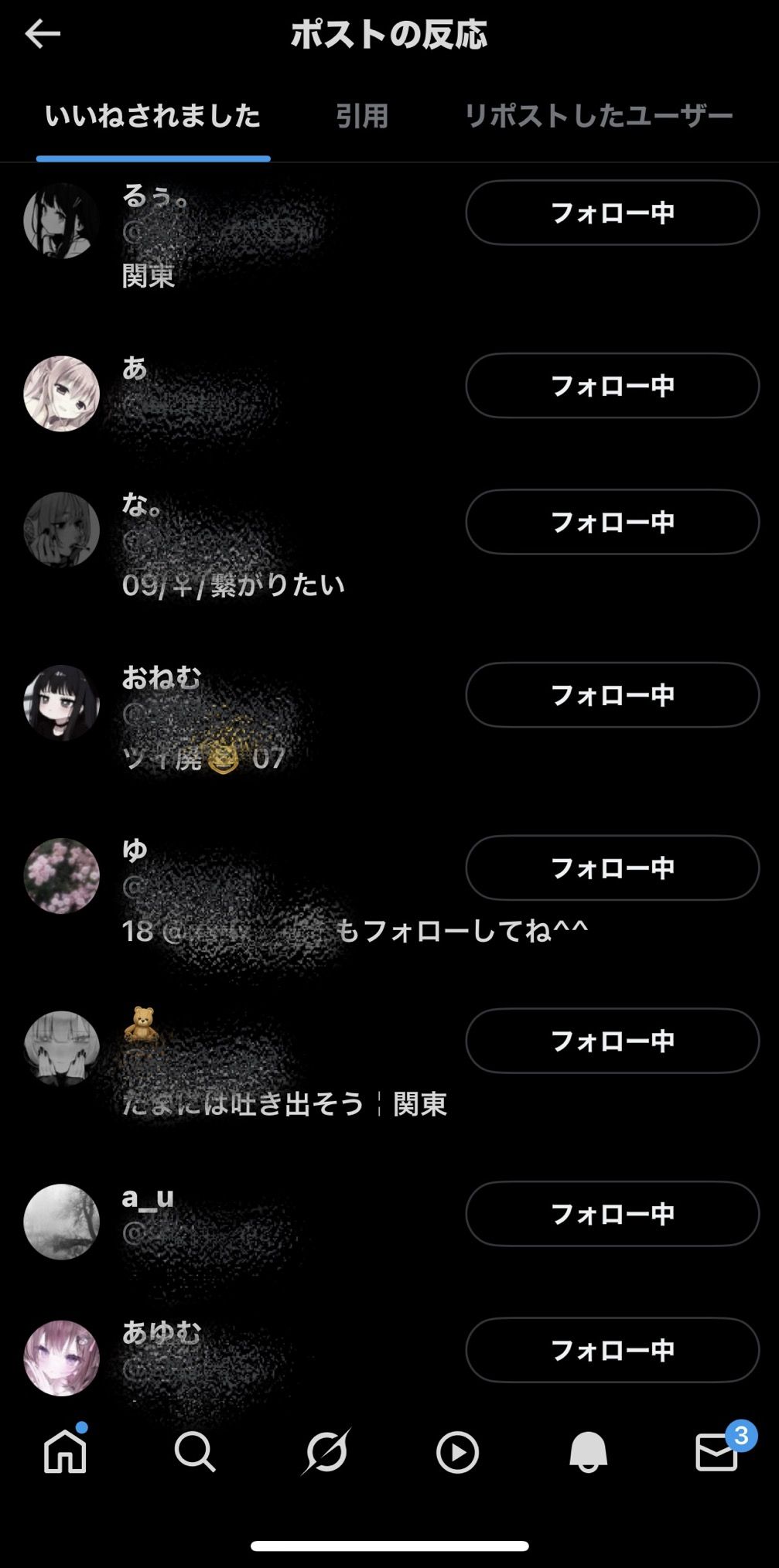
Task: Open the search magnifier tab
Action: [194, 1452]
